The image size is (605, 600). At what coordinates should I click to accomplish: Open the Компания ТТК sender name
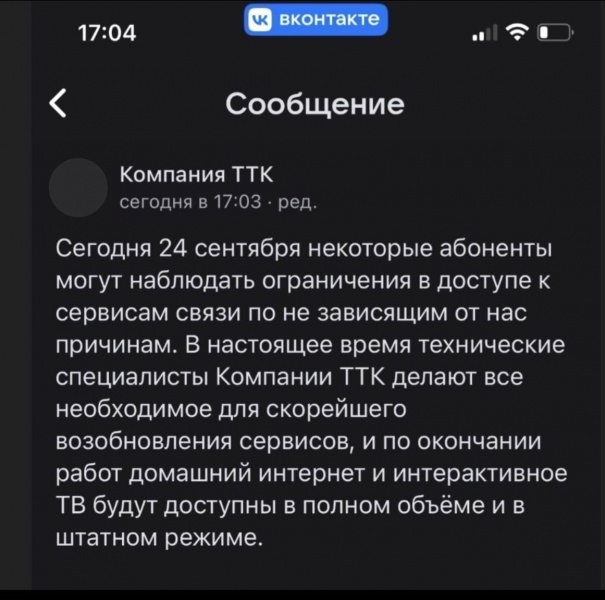pos(196,176)
